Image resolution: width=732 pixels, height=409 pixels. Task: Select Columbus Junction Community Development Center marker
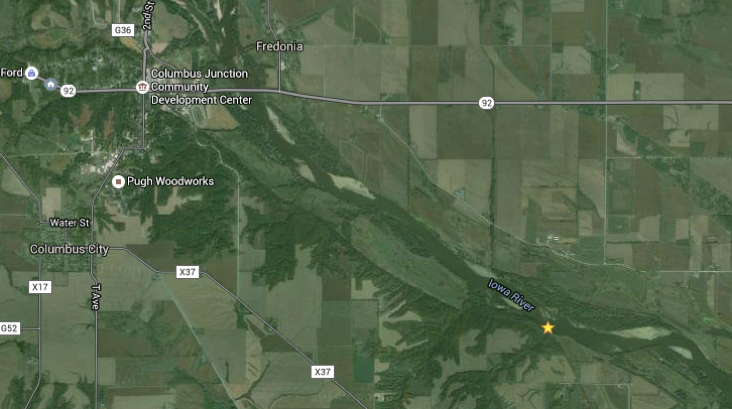142,87
